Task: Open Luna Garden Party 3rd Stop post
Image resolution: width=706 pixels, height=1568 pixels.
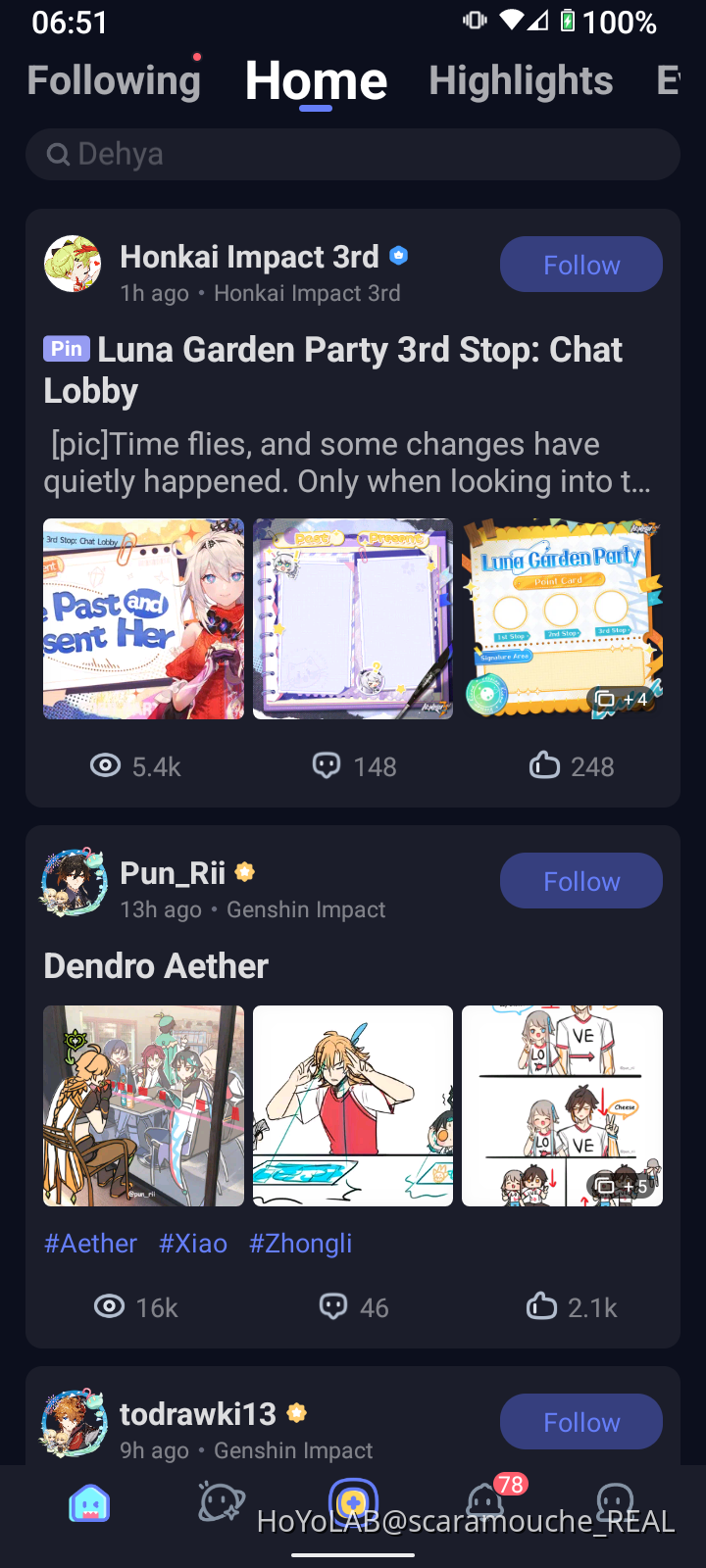Action: (332, 369)
